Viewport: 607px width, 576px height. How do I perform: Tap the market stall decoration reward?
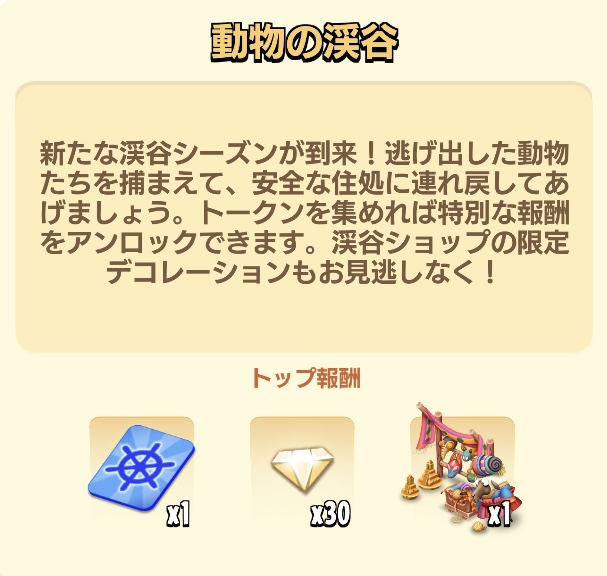click(x=460, y=466)
